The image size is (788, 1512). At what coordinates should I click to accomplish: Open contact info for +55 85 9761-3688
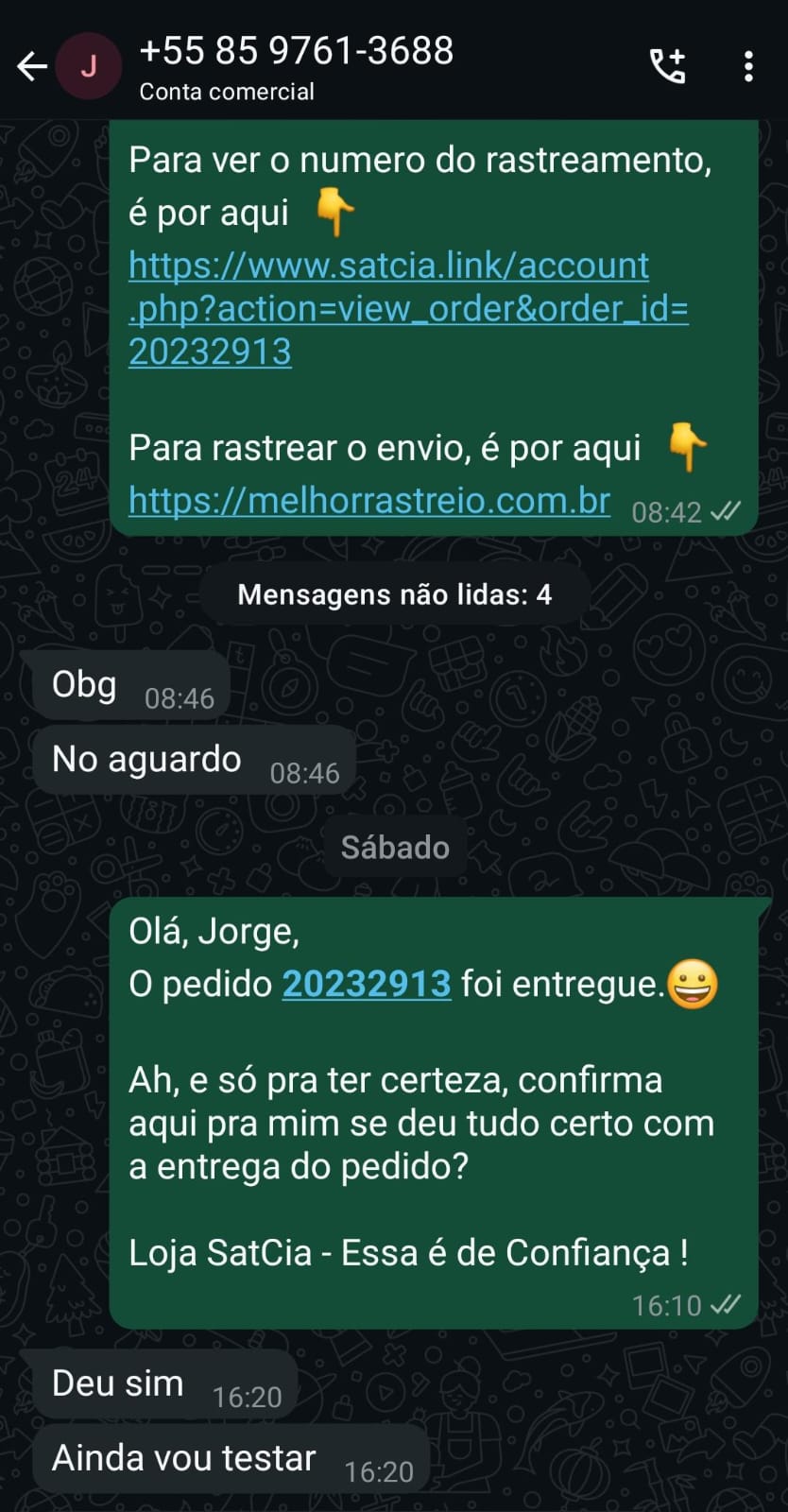296,66
